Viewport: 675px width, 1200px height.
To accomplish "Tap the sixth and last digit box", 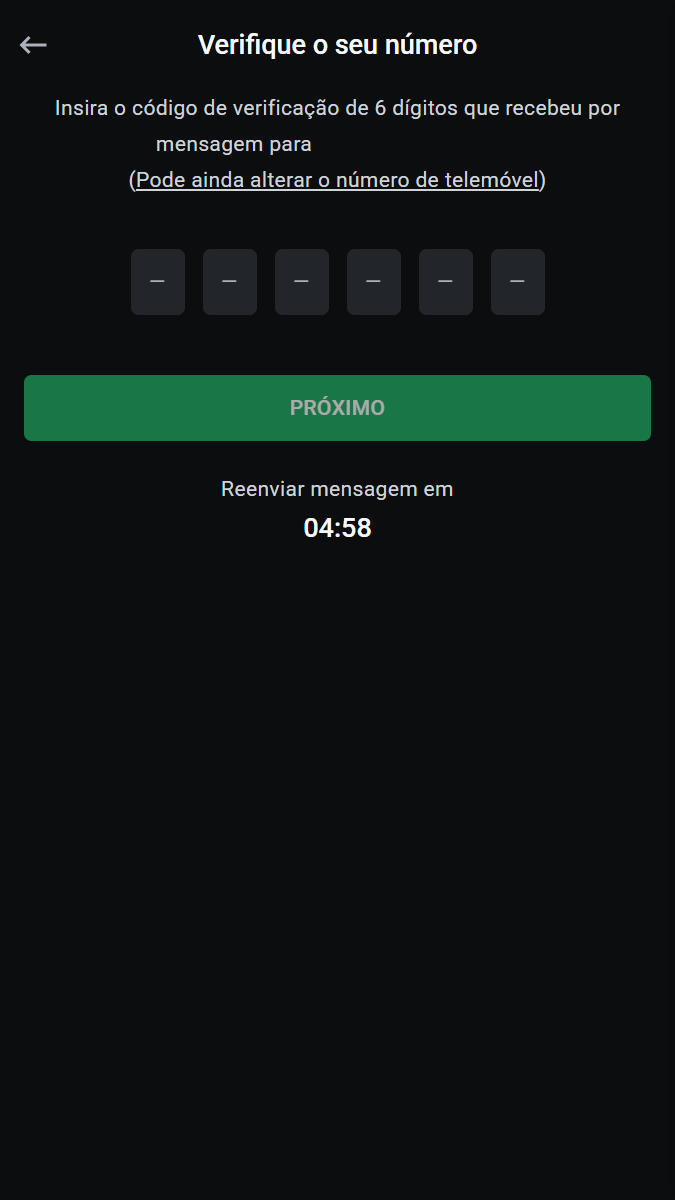I will (x=518, y=282).
